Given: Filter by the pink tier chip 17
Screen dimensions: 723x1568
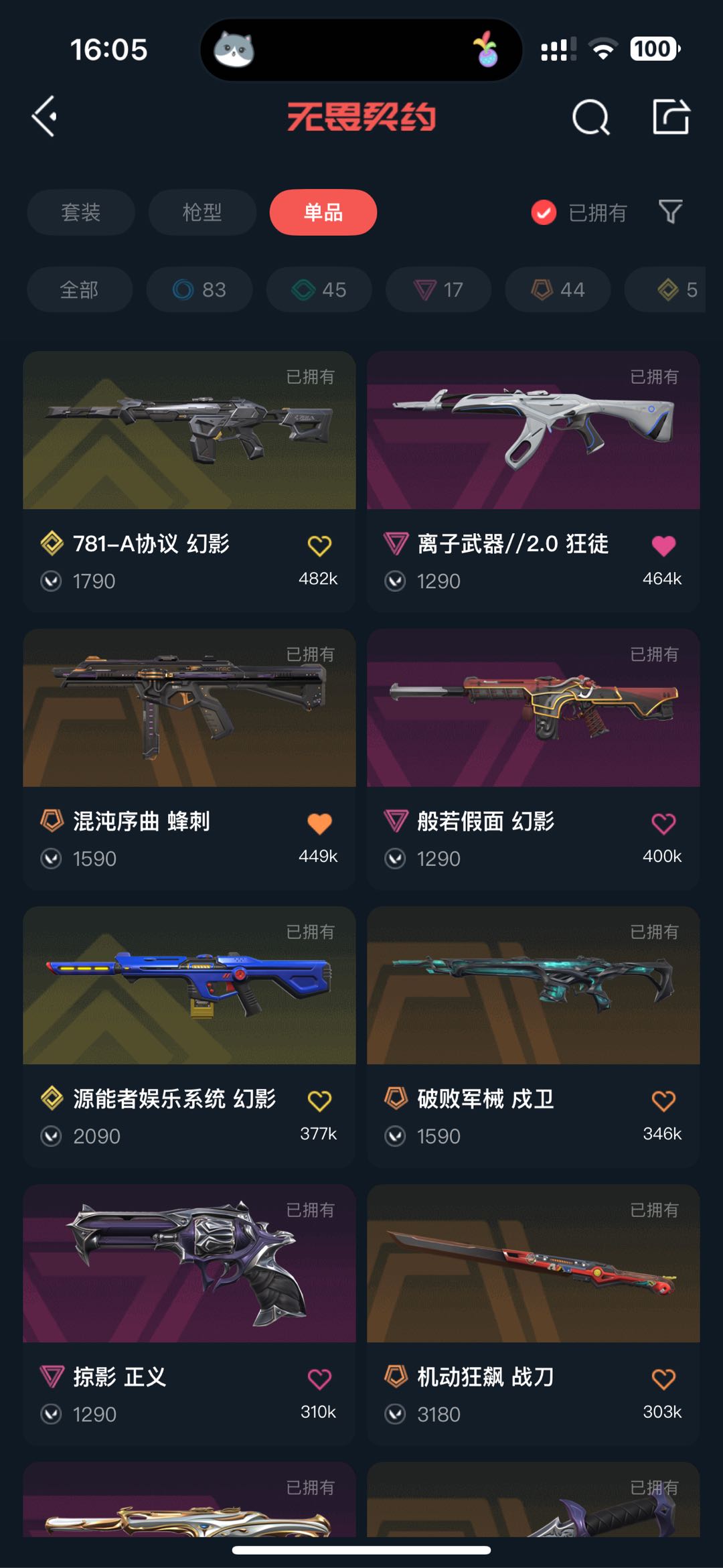Looking at the screenshot, I should pos(438,289).
